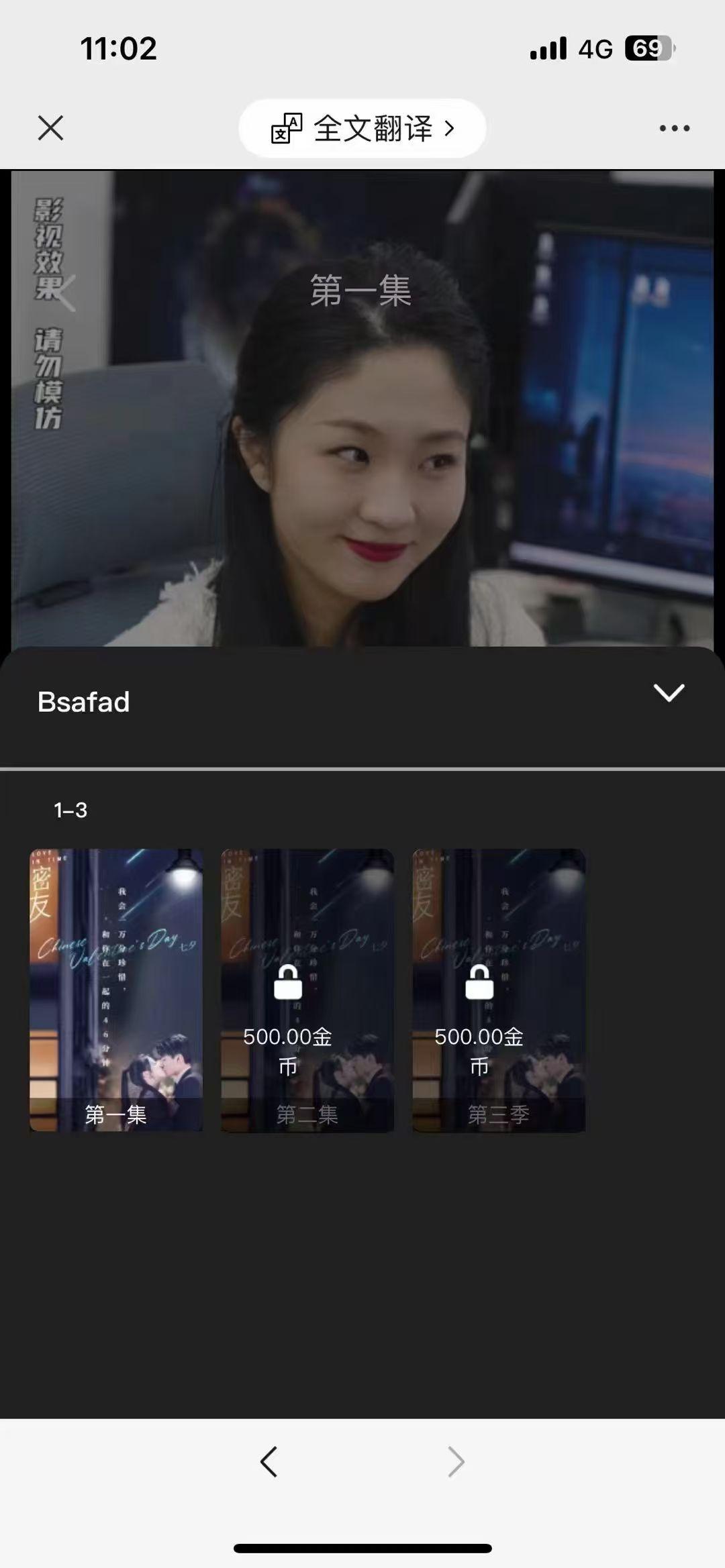Go back to the previous web page
Screen dimensions: 725x1568
269,1462
